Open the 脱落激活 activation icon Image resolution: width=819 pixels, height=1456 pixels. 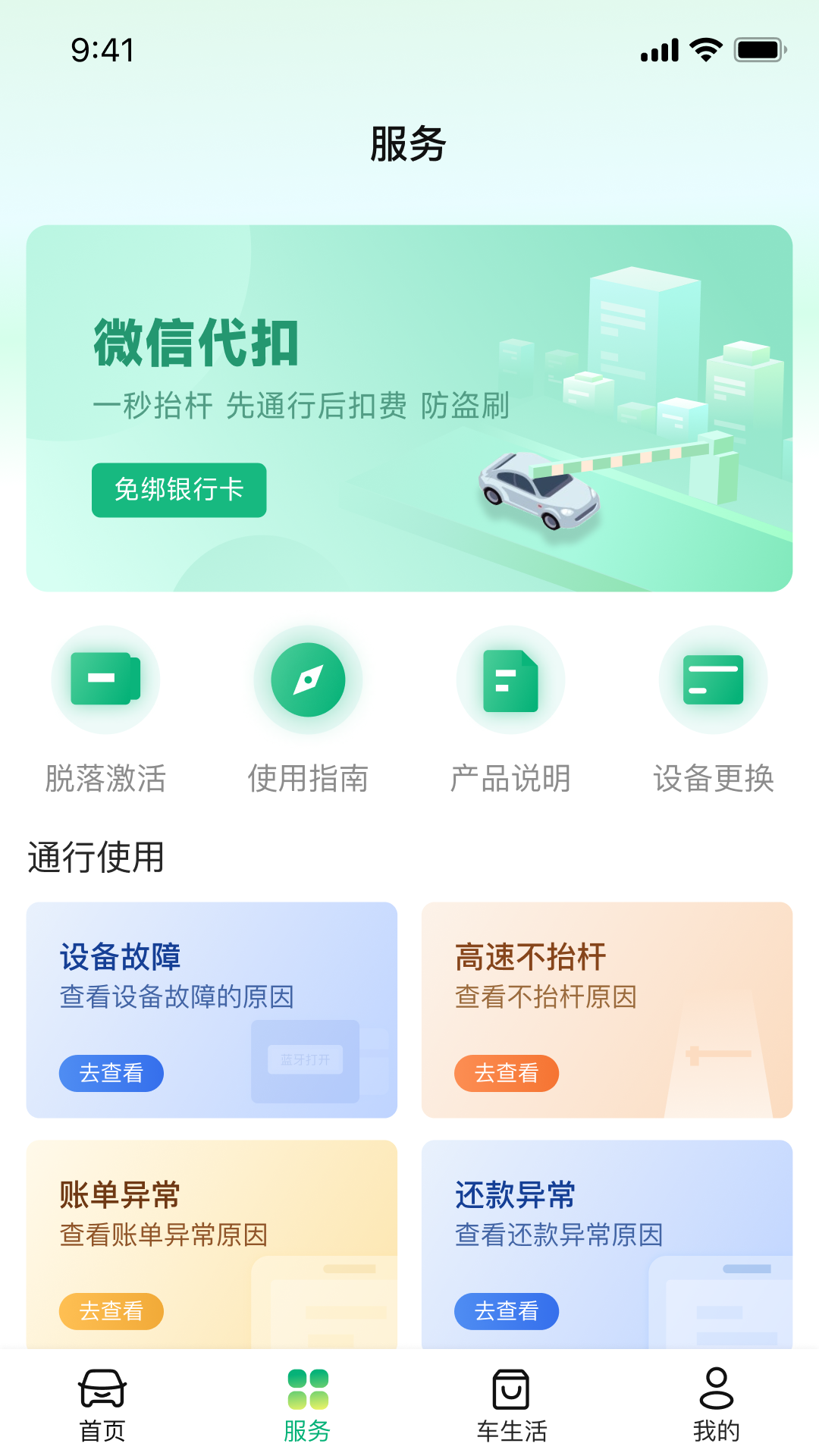click(x=106, y=679)
